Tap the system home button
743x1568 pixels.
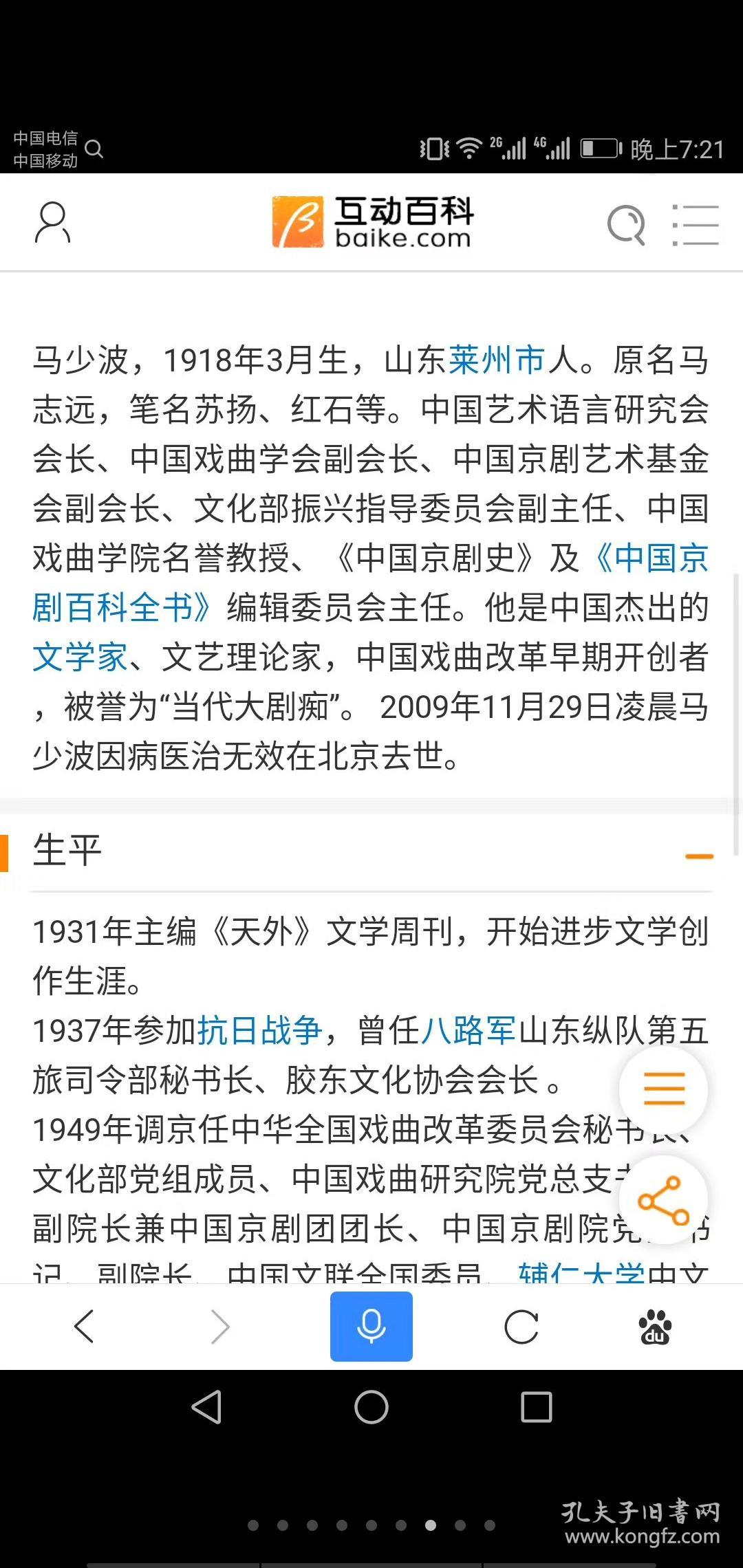coord(371,1407)
